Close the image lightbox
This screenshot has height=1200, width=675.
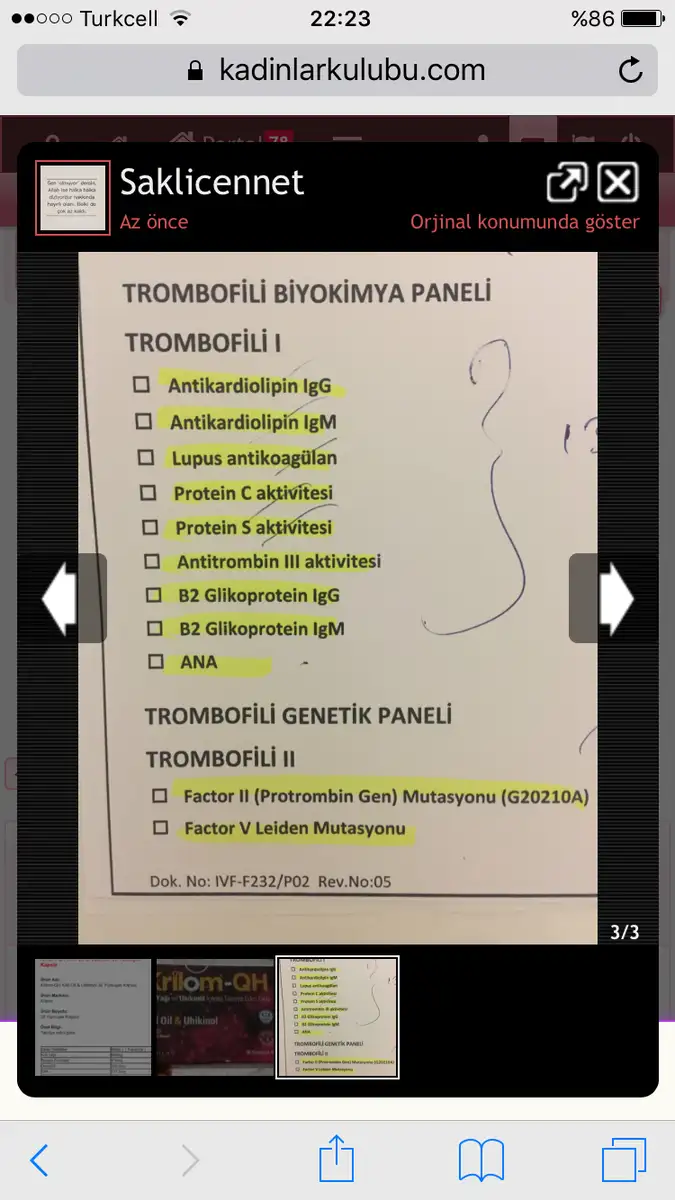[618, 183]
